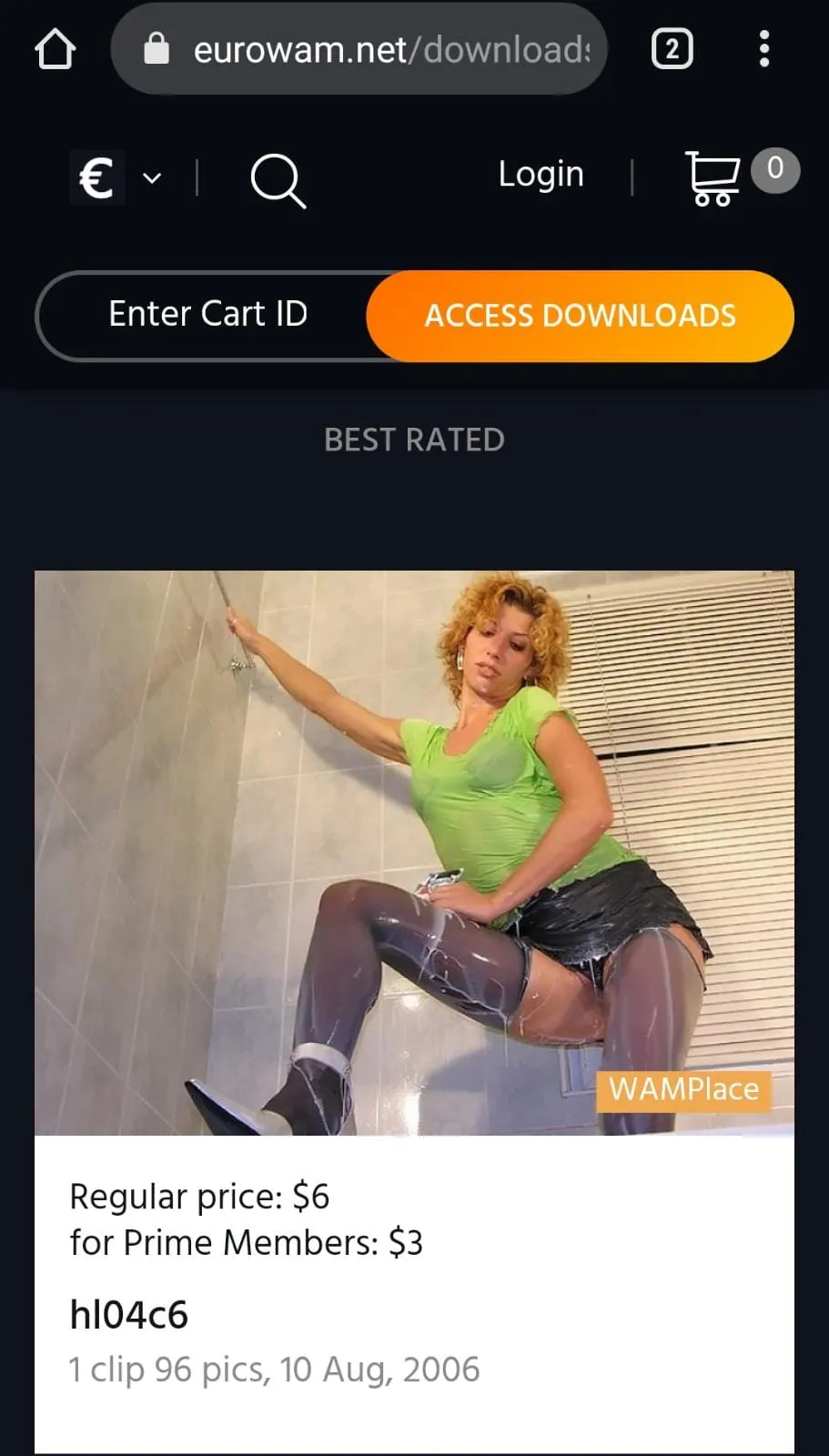Open the browser tab switcher
Viewport: 829px width, 1456px height.
point(672,49)
